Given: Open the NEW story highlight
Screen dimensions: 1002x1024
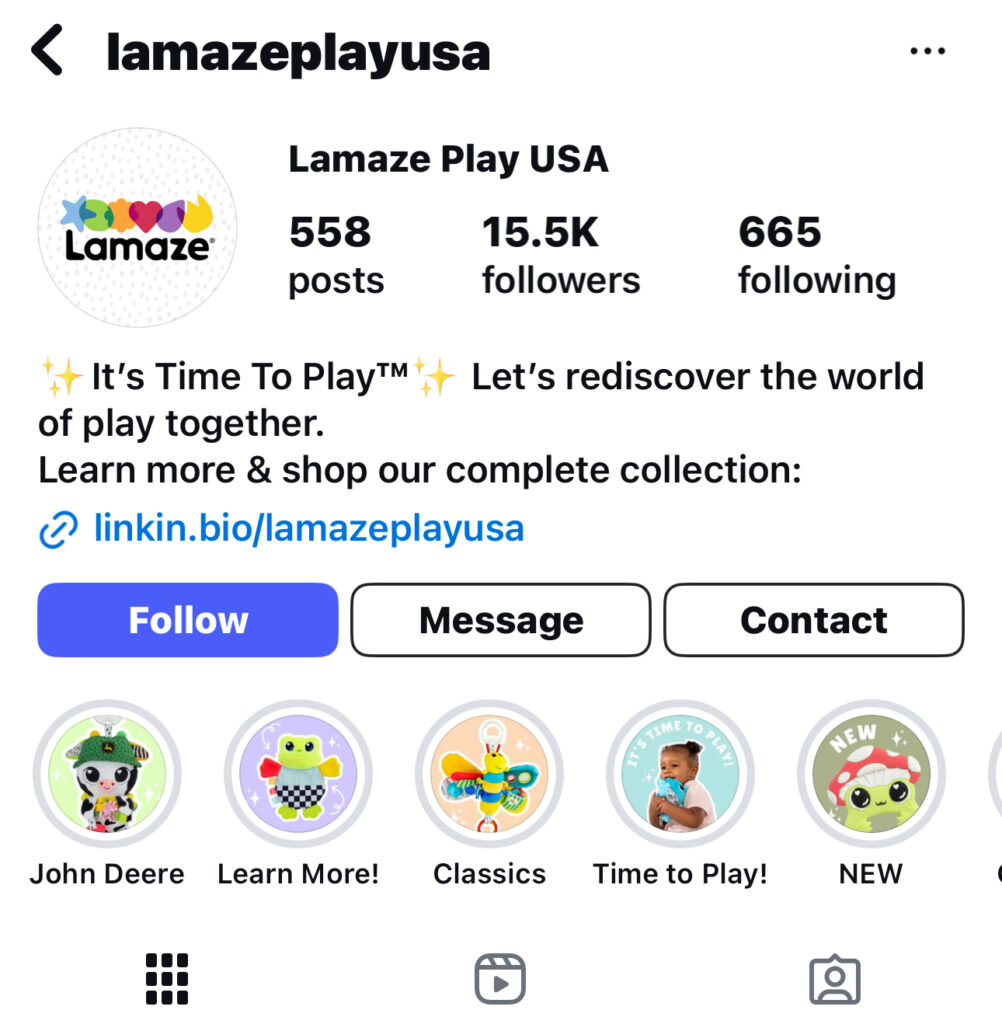Looking at the screenshot, I should [870, 774].
